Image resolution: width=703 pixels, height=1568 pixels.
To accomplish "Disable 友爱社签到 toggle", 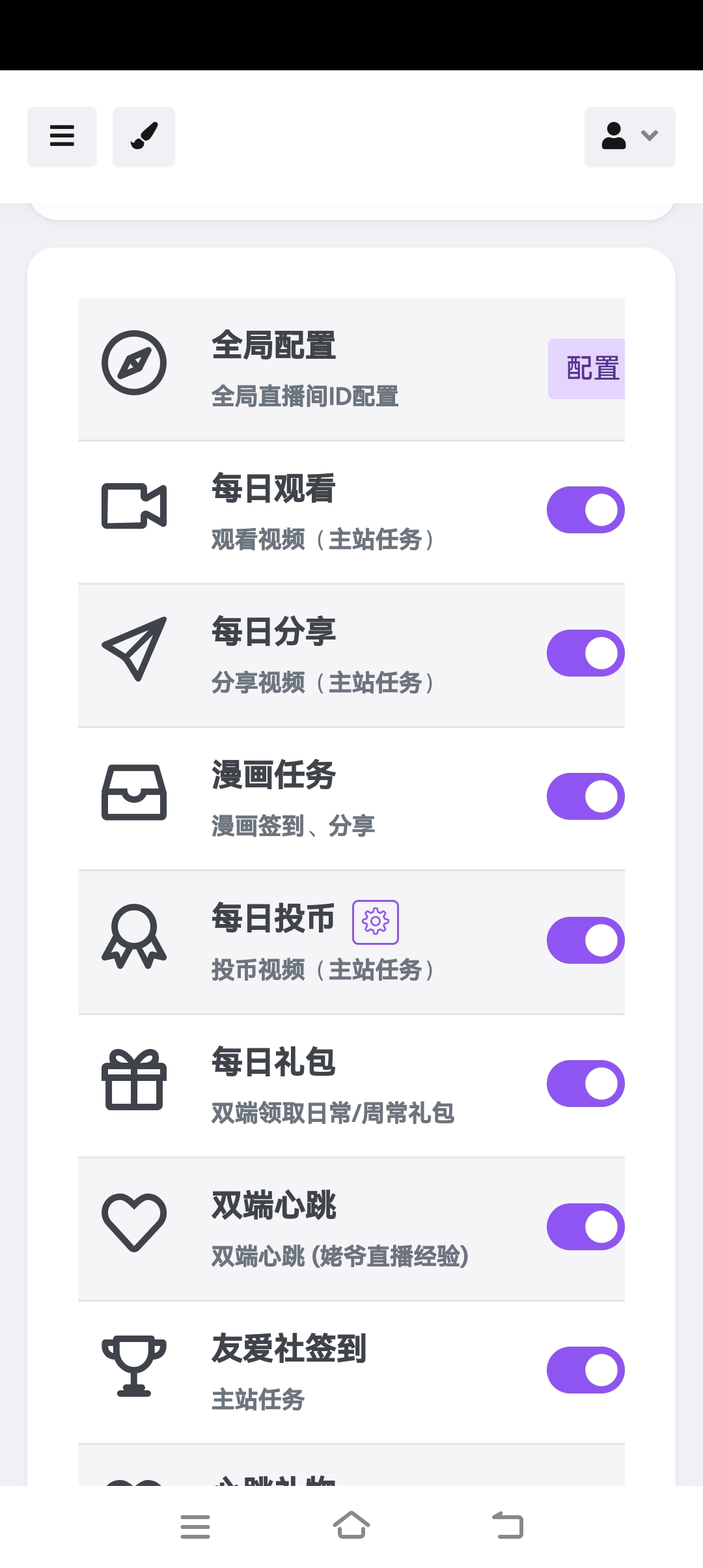I will 586,1370.
